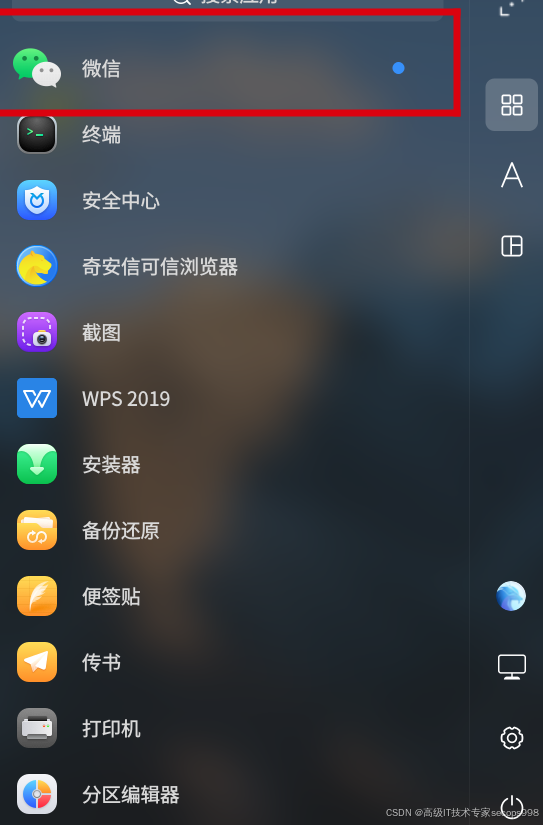This screenshot has height=825, width=543.
Task: Launch 分区编辑器
Action: tap(227, 794)
